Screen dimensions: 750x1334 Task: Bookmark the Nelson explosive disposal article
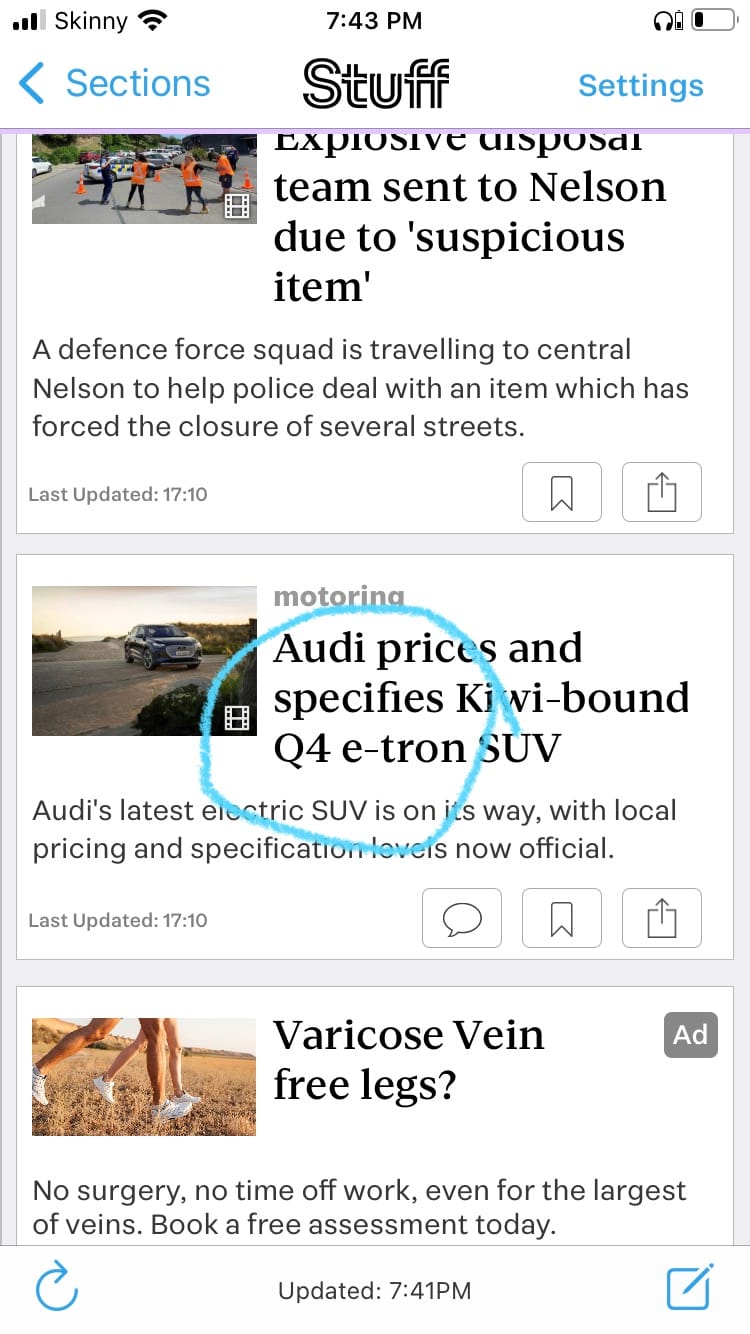(x=562, y=492)
